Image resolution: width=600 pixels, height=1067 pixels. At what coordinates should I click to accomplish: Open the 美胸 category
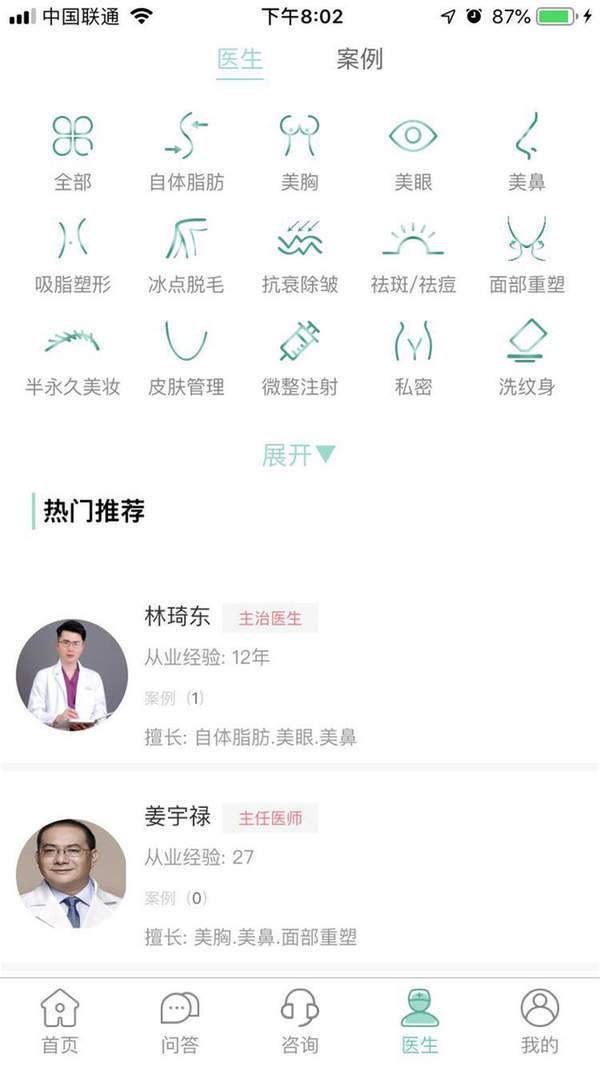(x=300, y=151)
